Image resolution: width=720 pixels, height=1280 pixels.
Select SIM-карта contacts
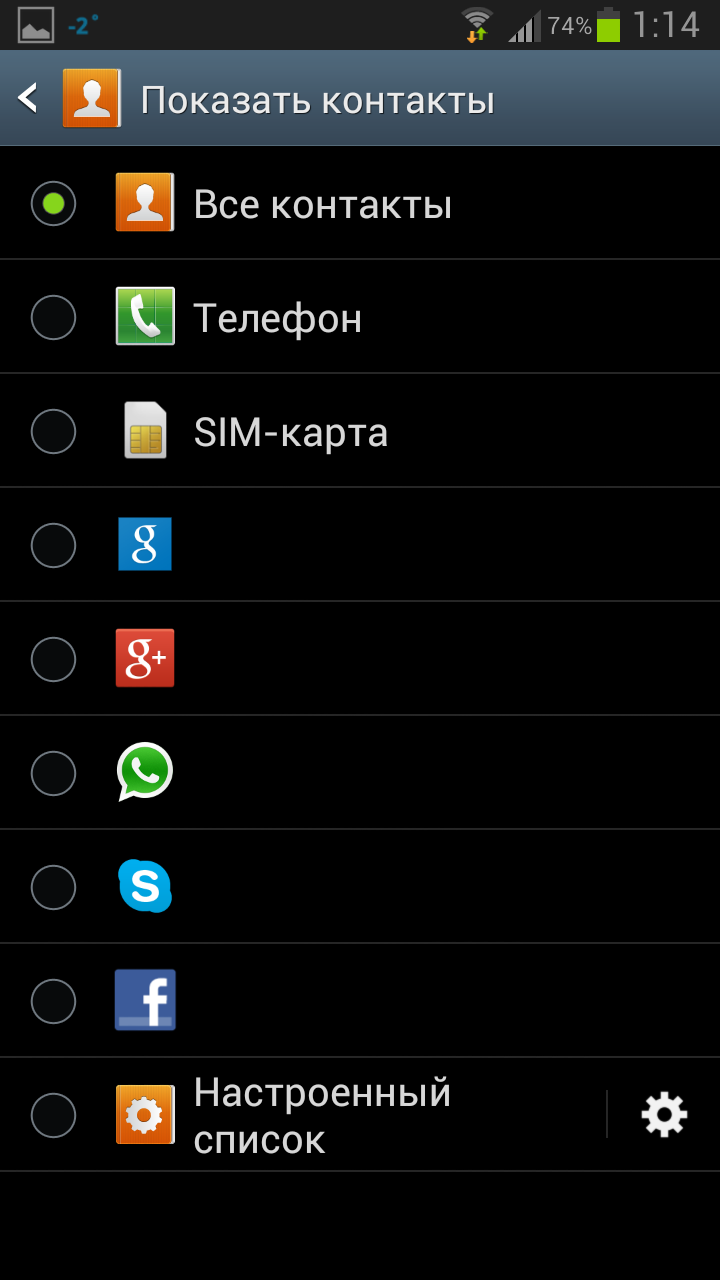[360, 431]
